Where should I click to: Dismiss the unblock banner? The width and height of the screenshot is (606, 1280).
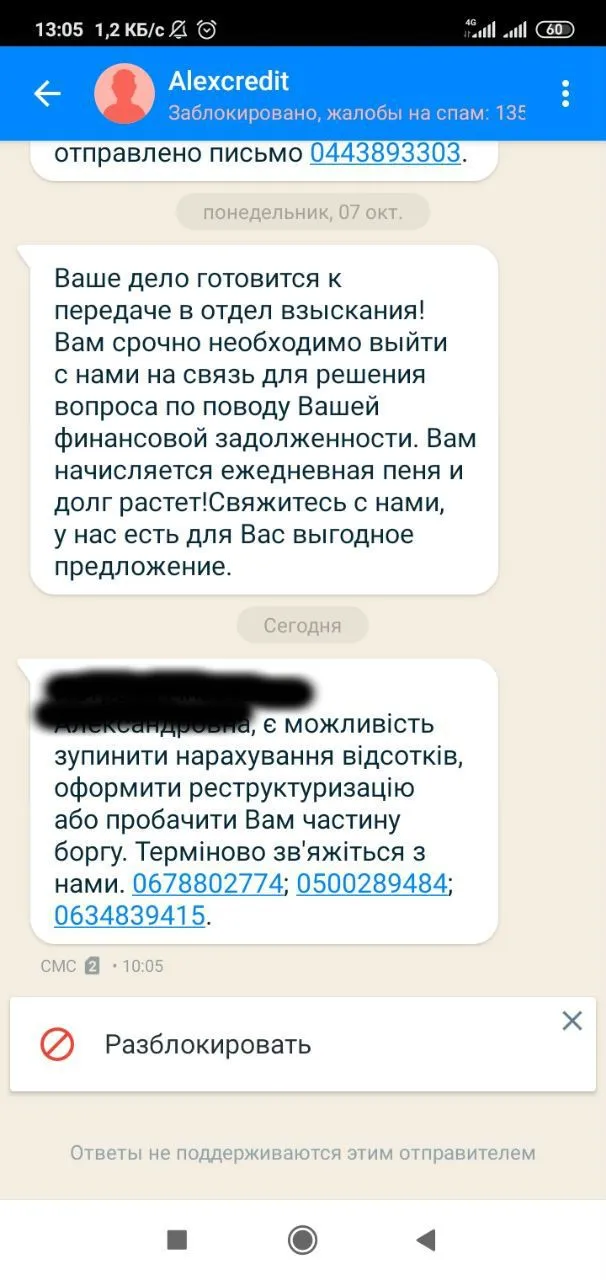(x=571, y=1020)
